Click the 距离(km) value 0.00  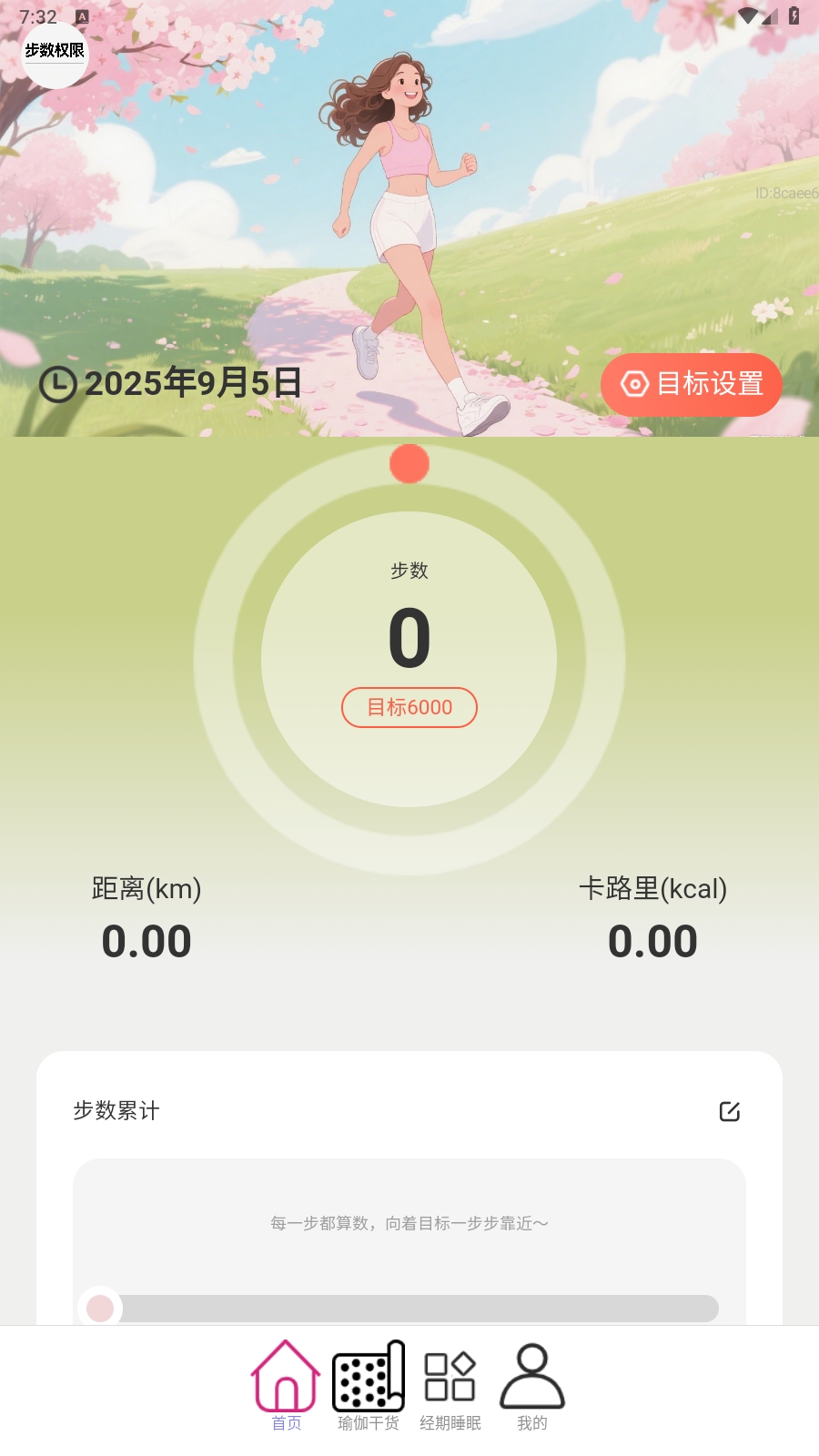pos(147,941)
